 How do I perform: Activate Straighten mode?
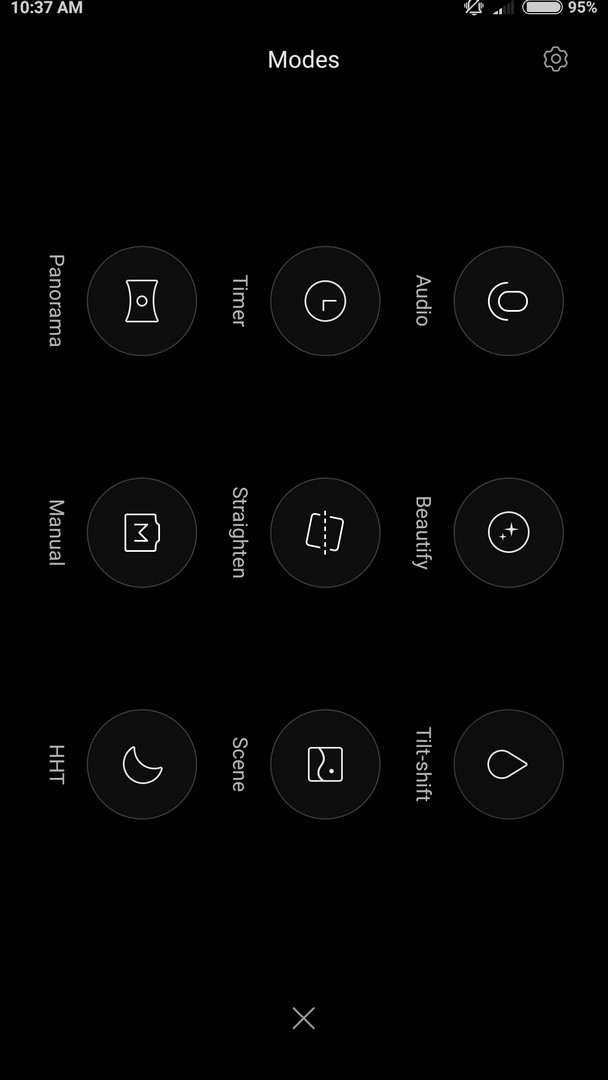tap(325, 532)
